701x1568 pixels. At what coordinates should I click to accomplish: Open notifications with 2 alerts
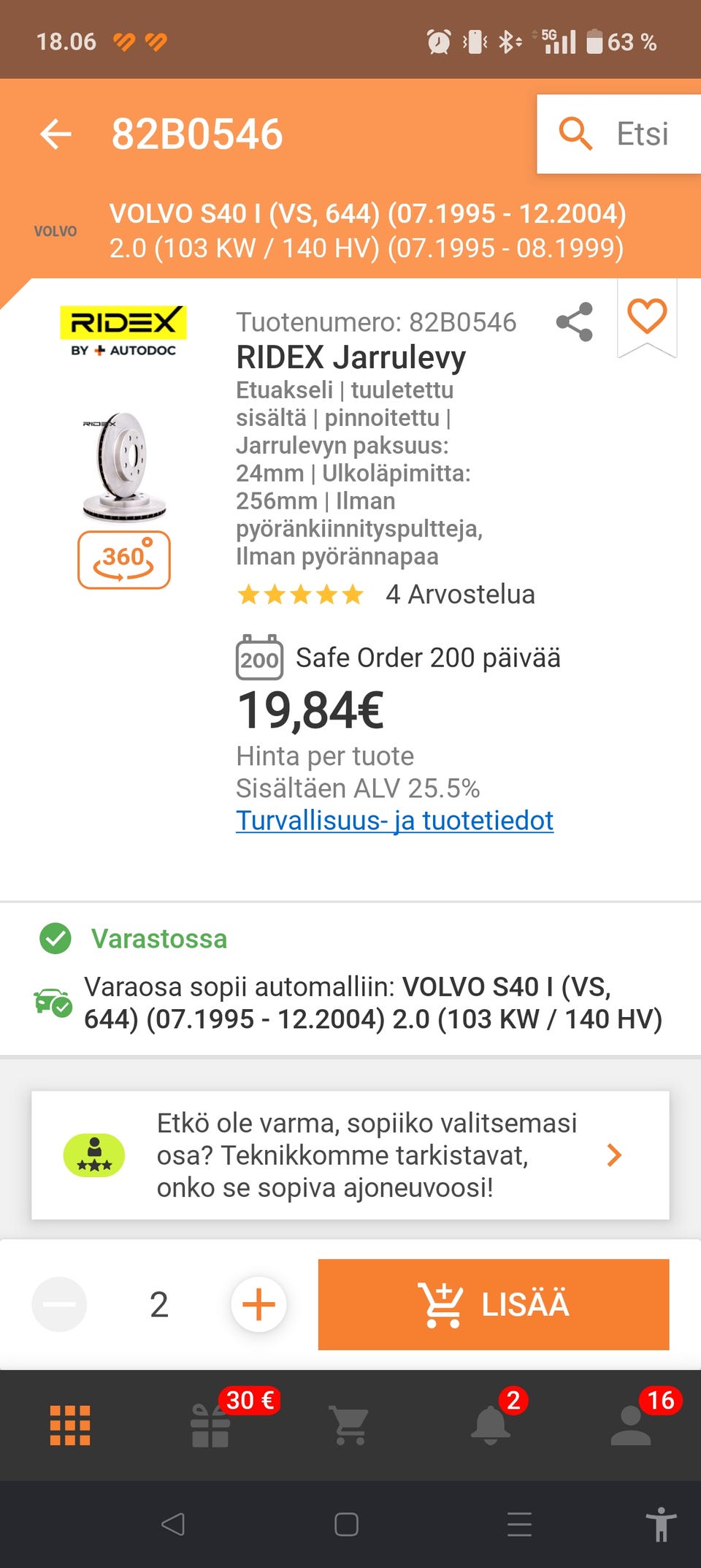pyautogui.click(x=491, y=1426)
